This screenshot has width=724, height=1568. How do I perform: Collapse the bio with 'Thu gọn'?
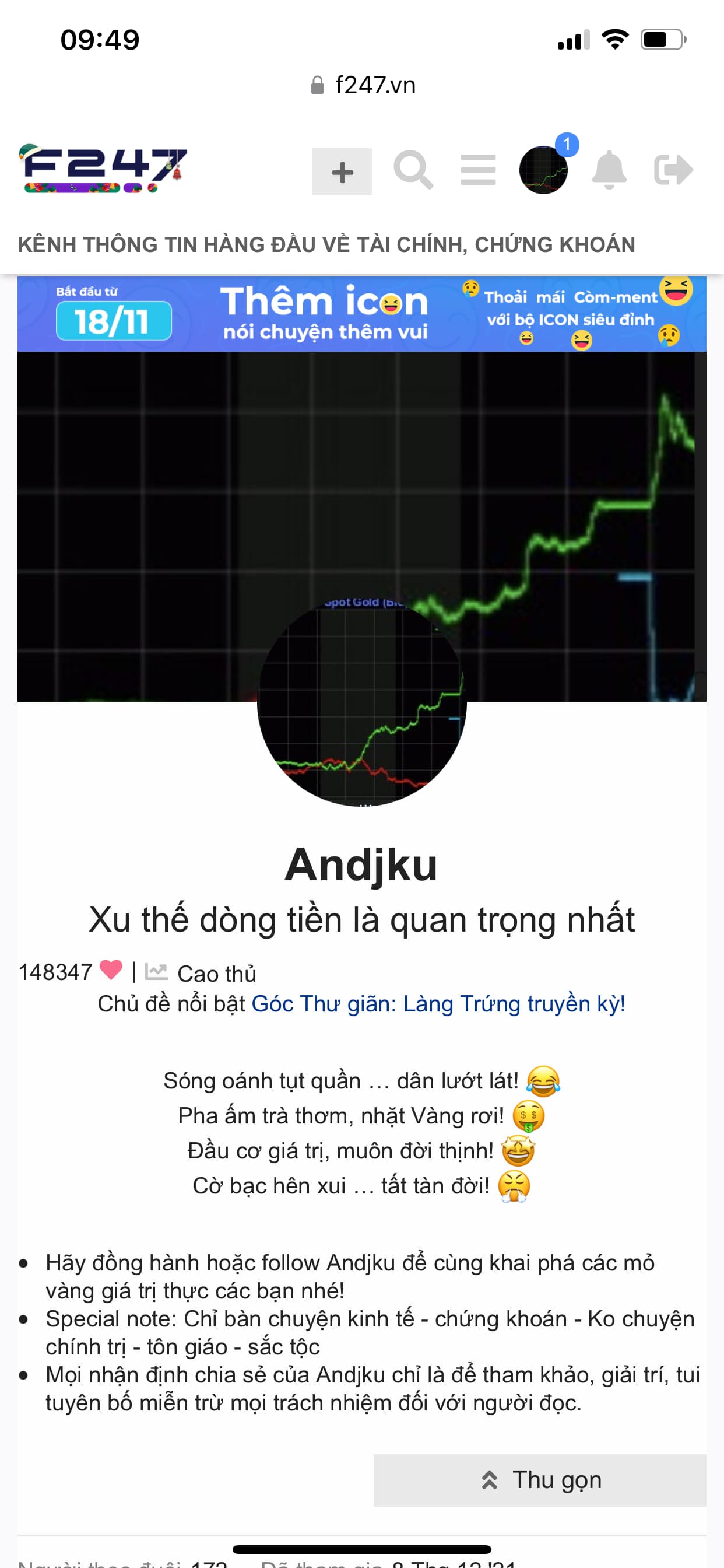pyautogui.click(x=540, y=1480)
